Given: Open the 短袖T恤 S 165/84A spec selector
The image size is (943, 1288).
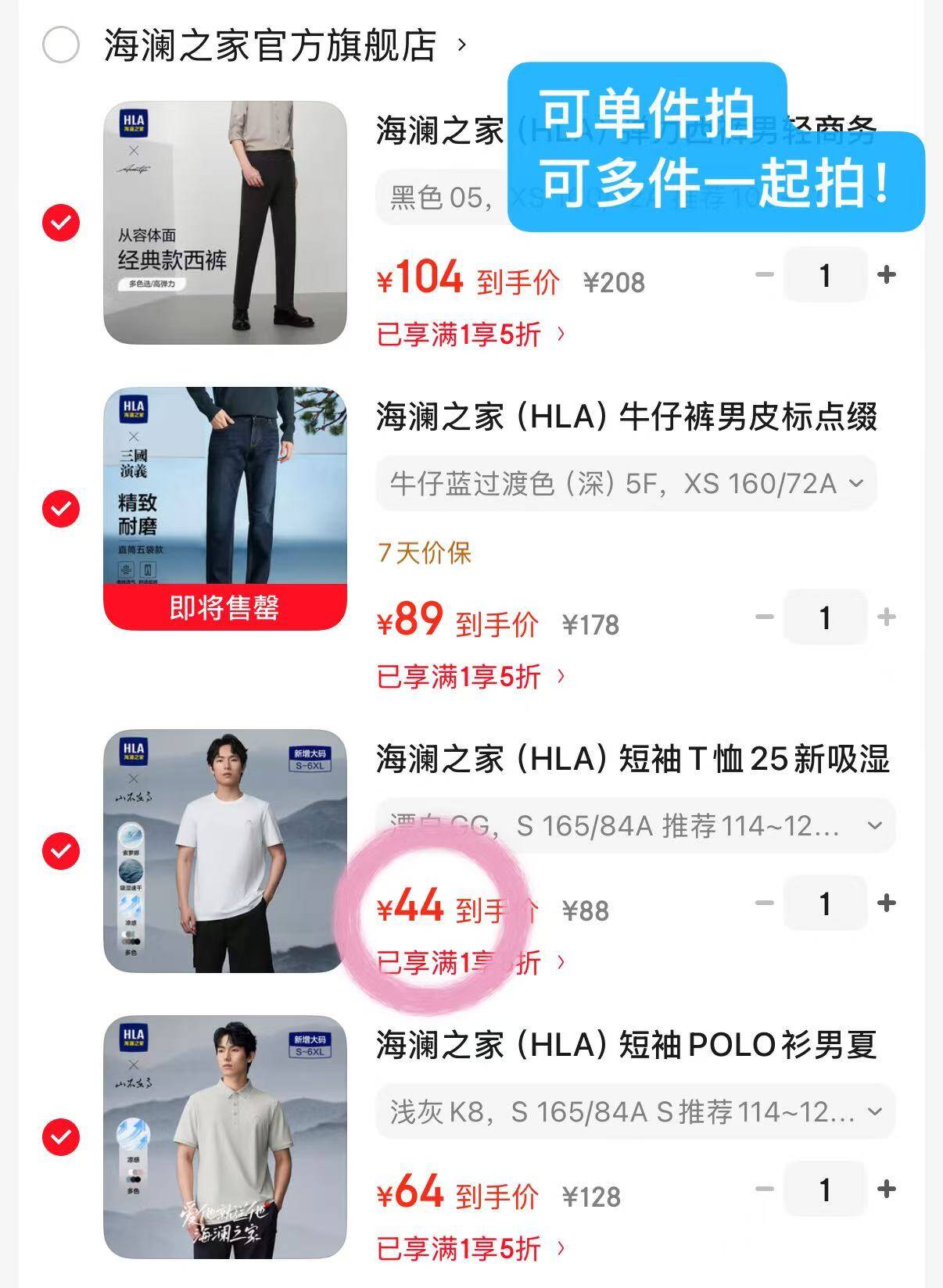Looking at the screenshot, I should (635, 825).
